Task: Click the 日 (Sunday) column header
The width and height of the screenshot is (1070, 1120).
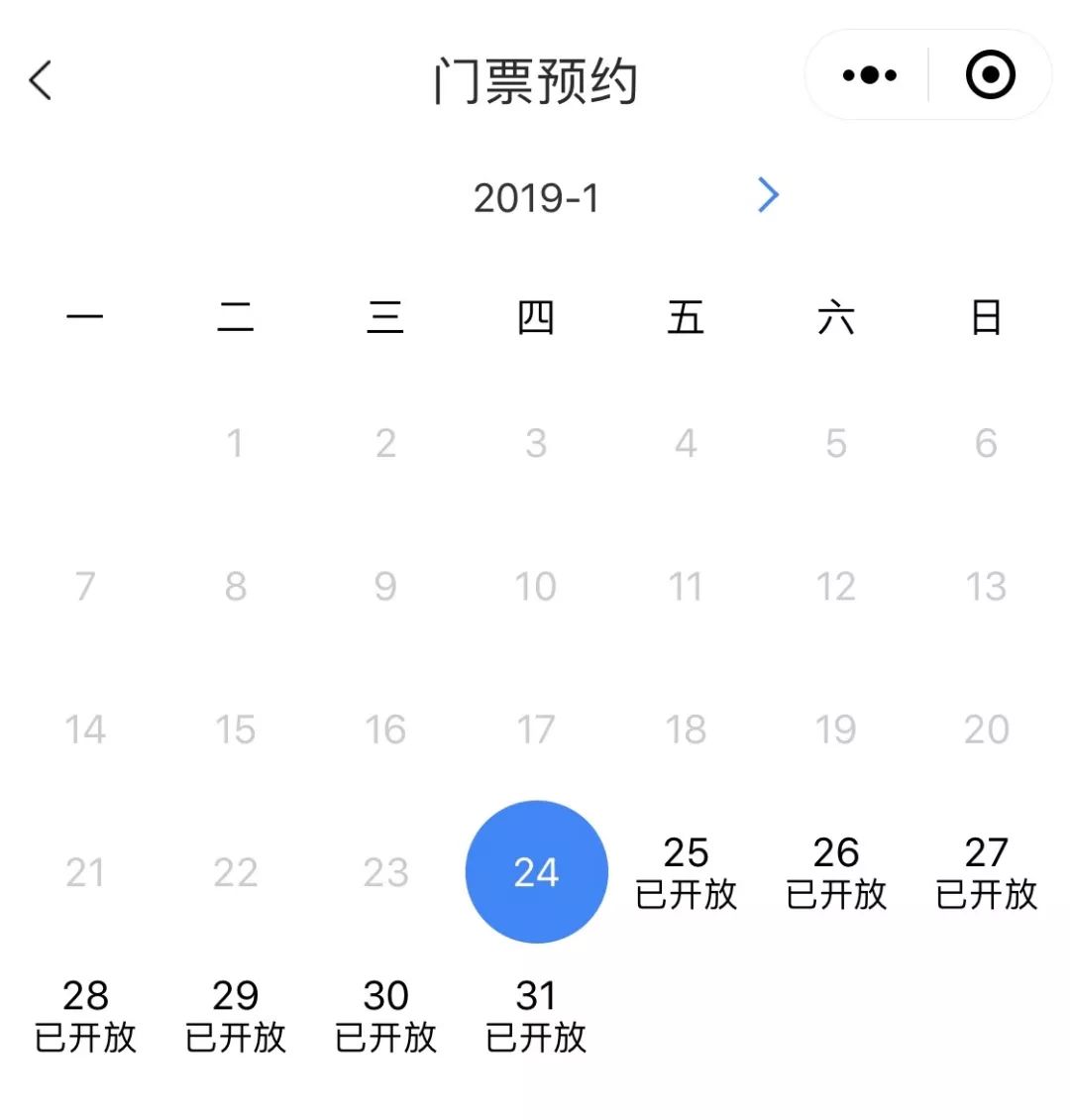Action: [986, 315]
